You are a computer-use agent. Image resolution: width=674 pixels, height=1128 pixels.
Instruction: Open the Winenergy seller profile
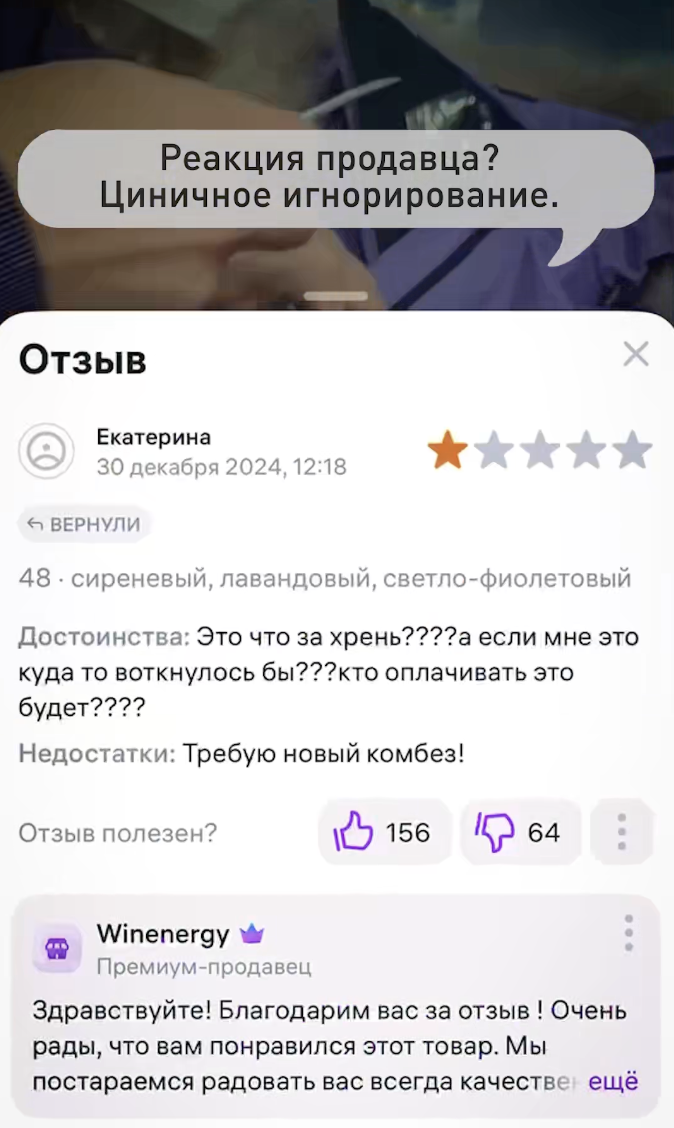(163, 935)
